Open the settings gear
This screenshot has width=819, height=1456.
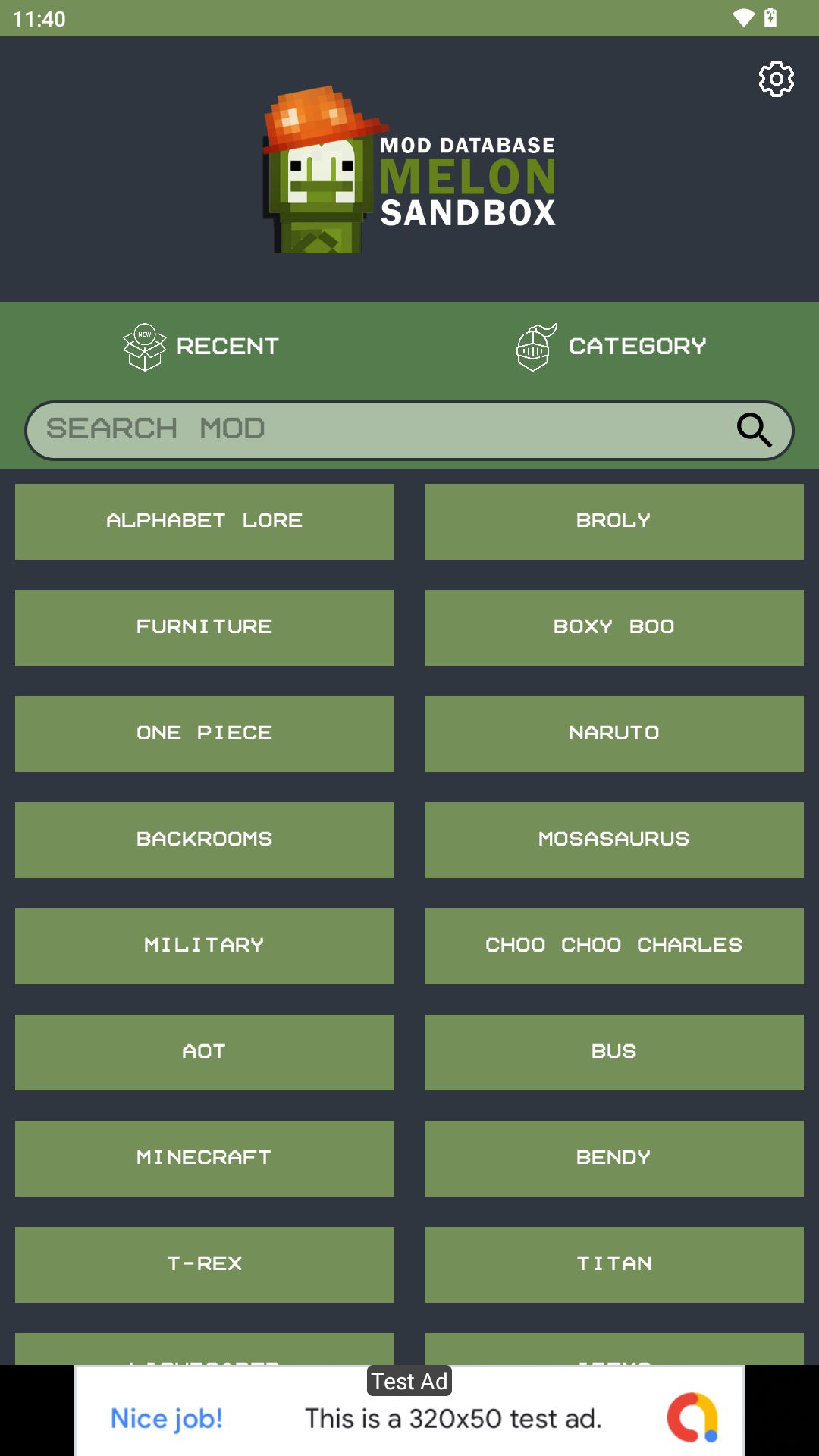776,79
